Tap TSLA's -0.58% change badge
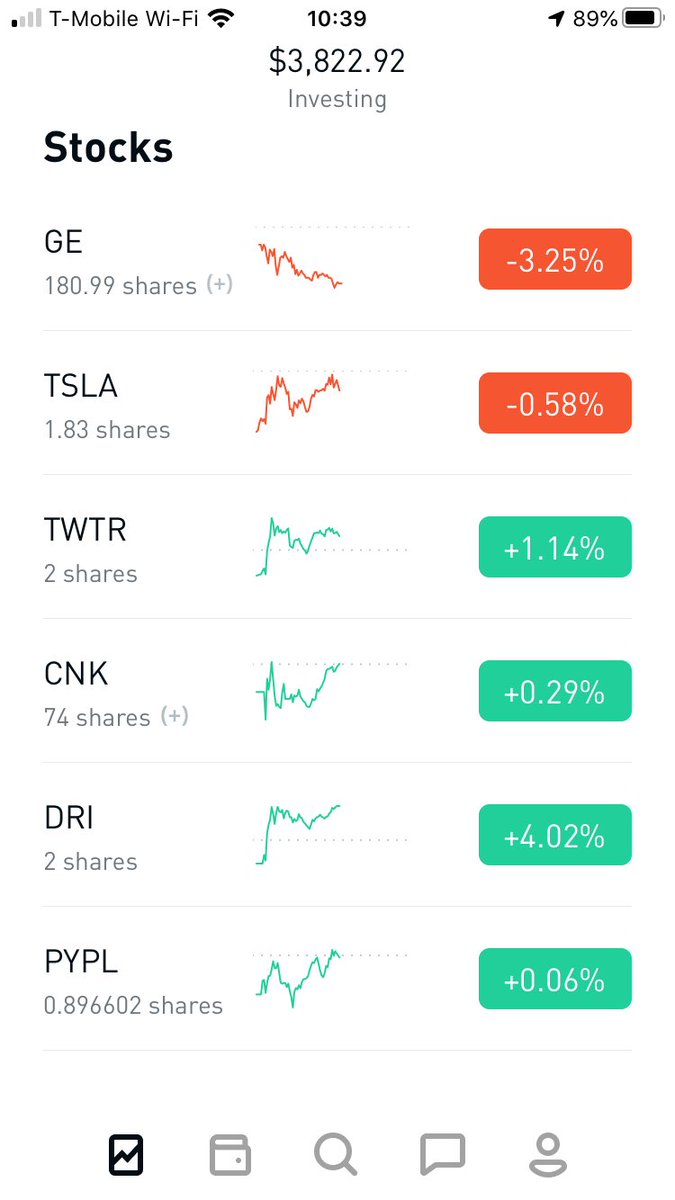This screenshot has width=675, height=1200. [x=555, y=403]
